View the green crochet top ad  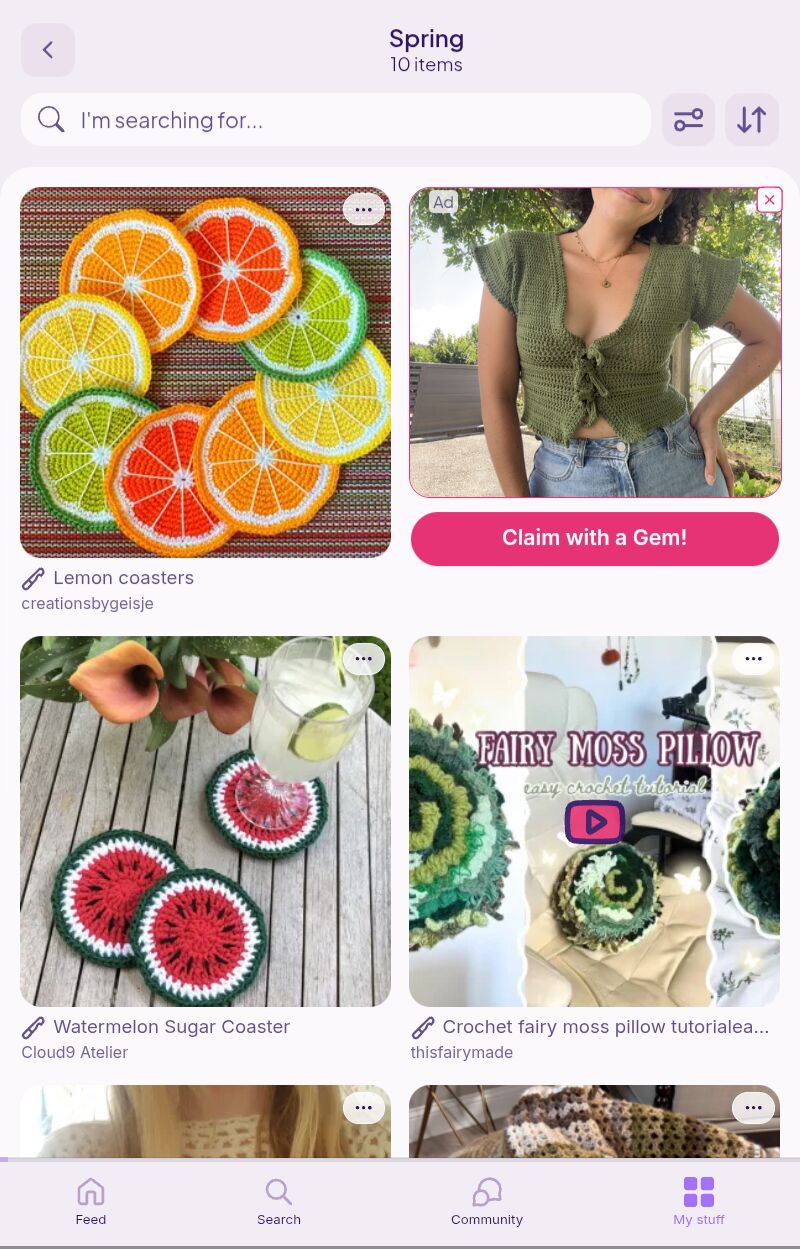click(594, 342)
